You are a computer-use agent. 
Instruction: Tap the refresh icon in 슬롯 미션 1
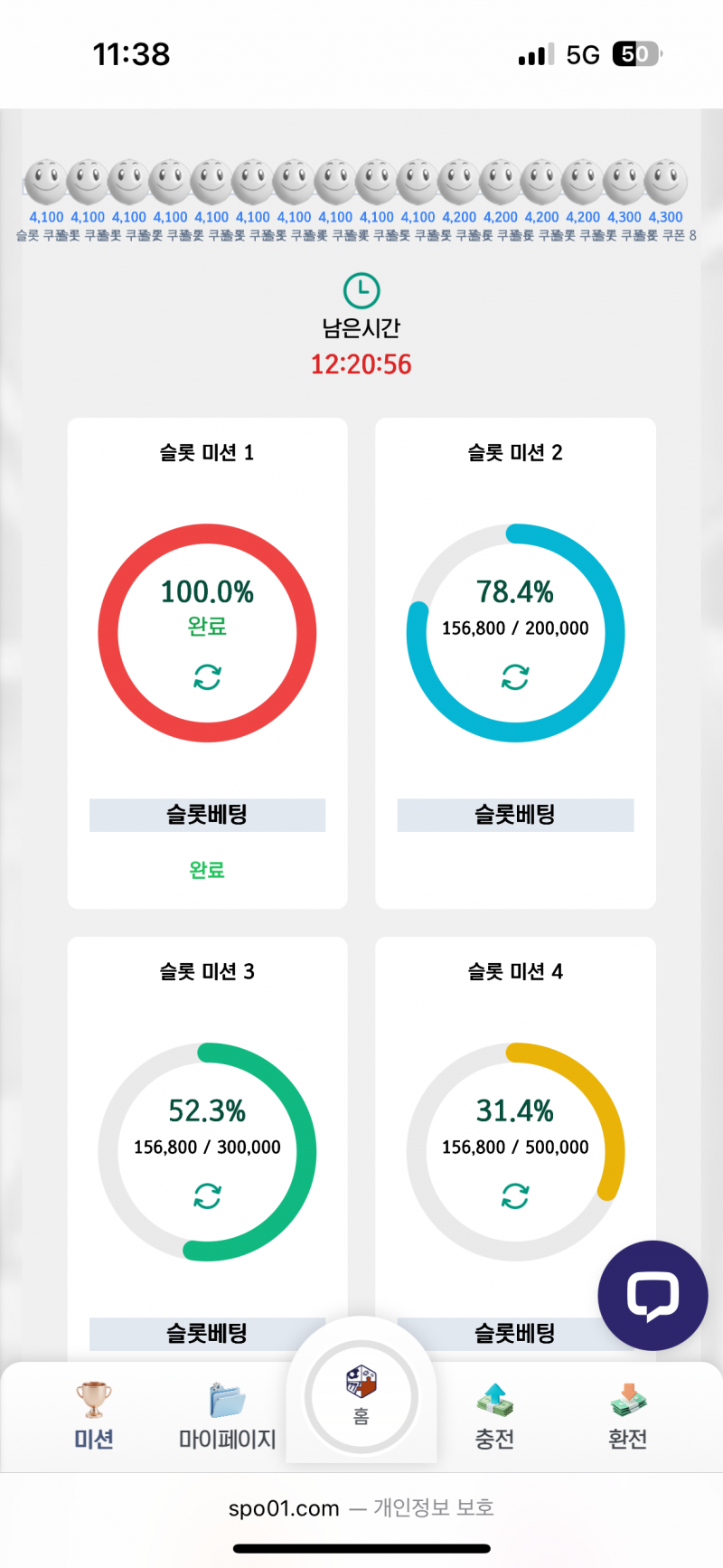tap(207, 677)
